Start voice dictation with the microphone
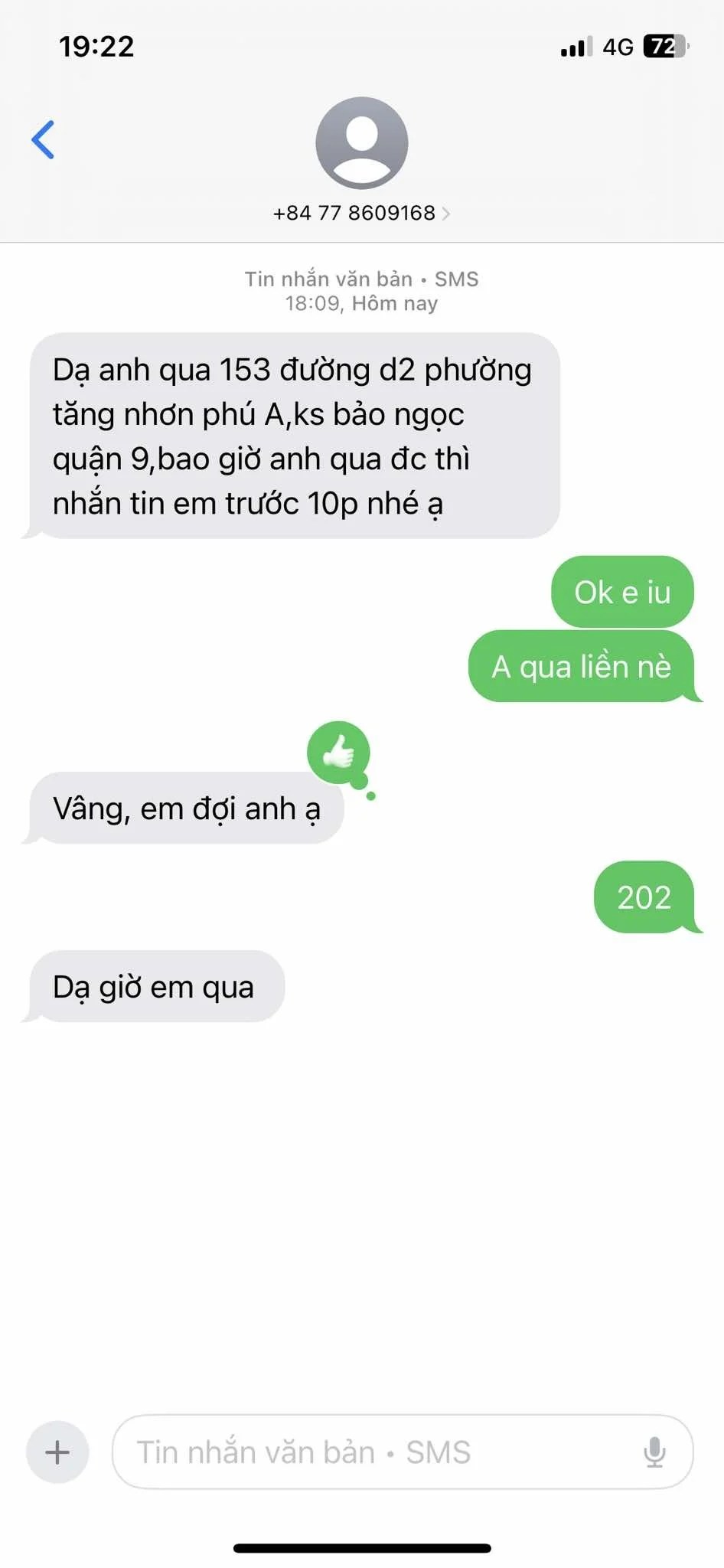The height and width of the screenshot is (1568, 724). tap(654, 1452)
